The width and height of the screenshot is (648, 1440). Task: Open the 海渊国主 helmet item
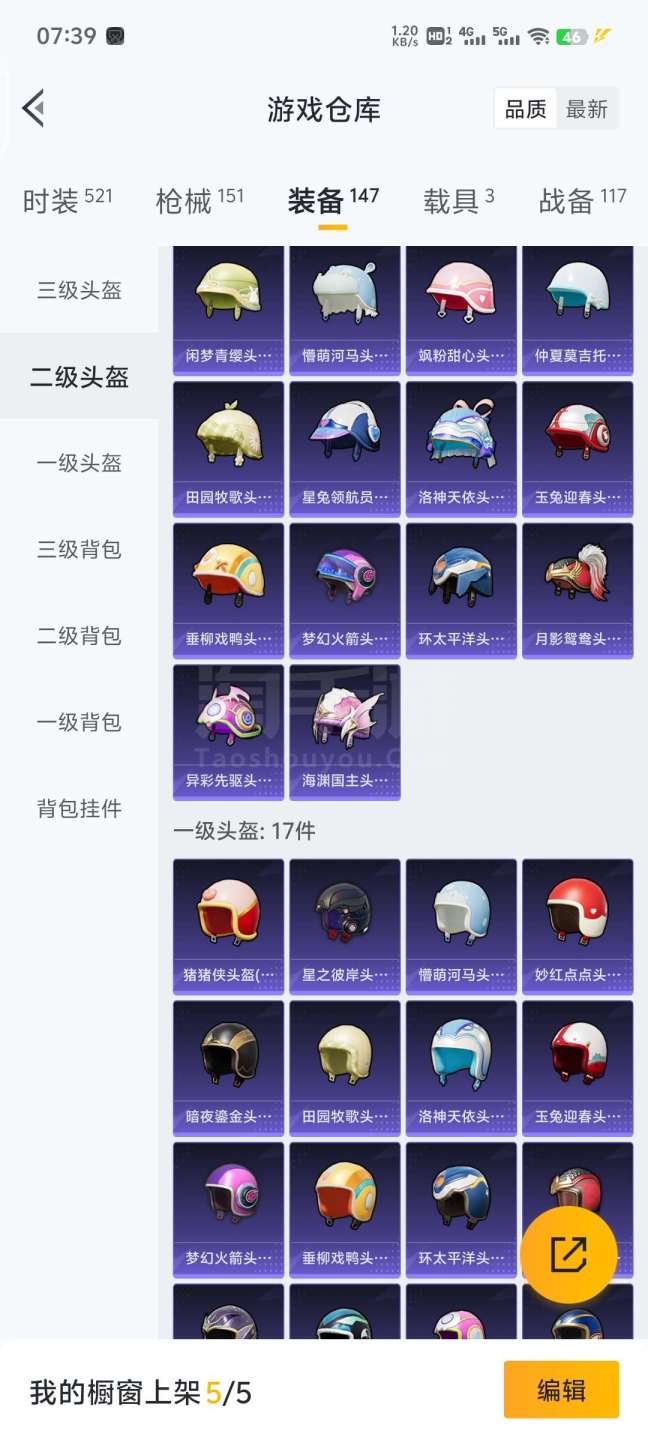(345, 732)
